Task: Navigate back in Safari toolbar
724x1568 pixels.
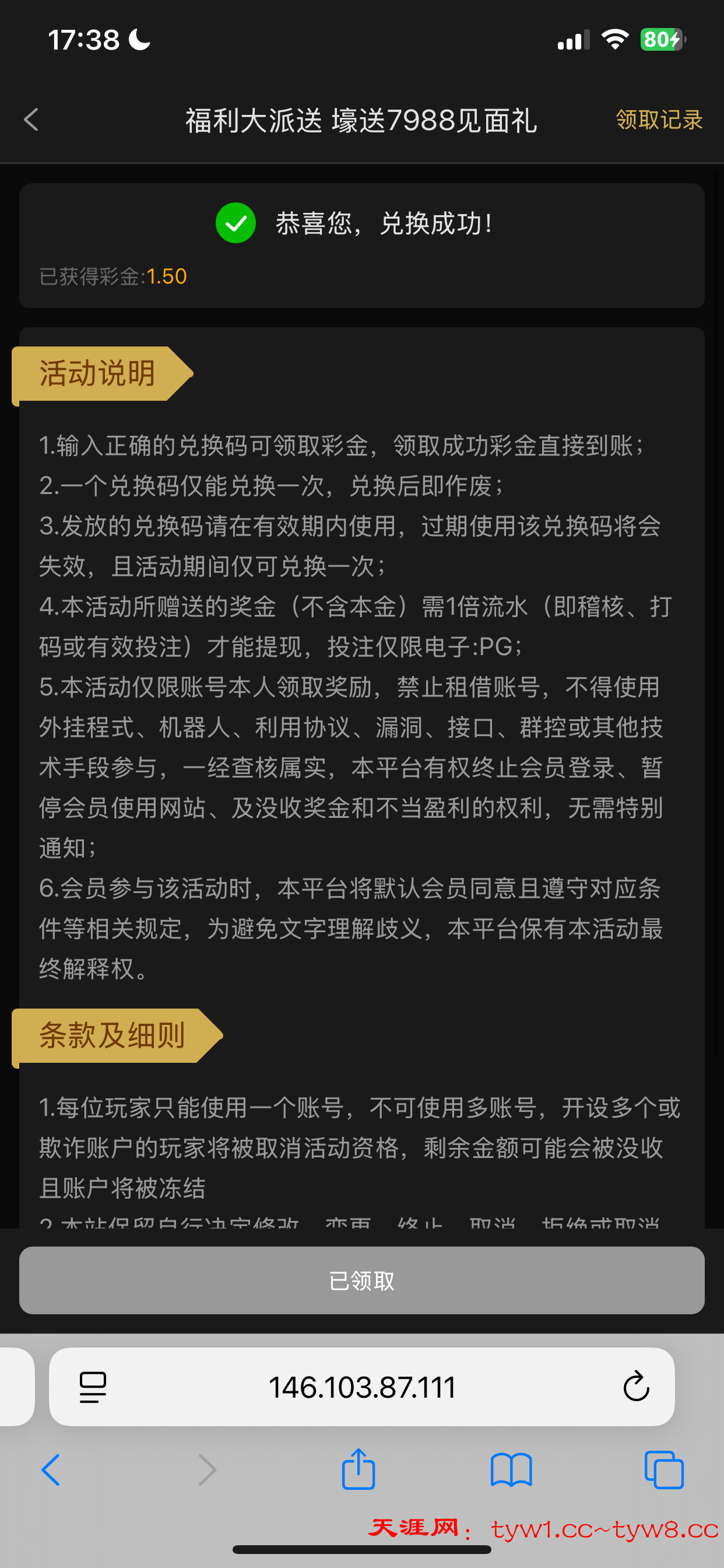Action: click(51, 1469)
